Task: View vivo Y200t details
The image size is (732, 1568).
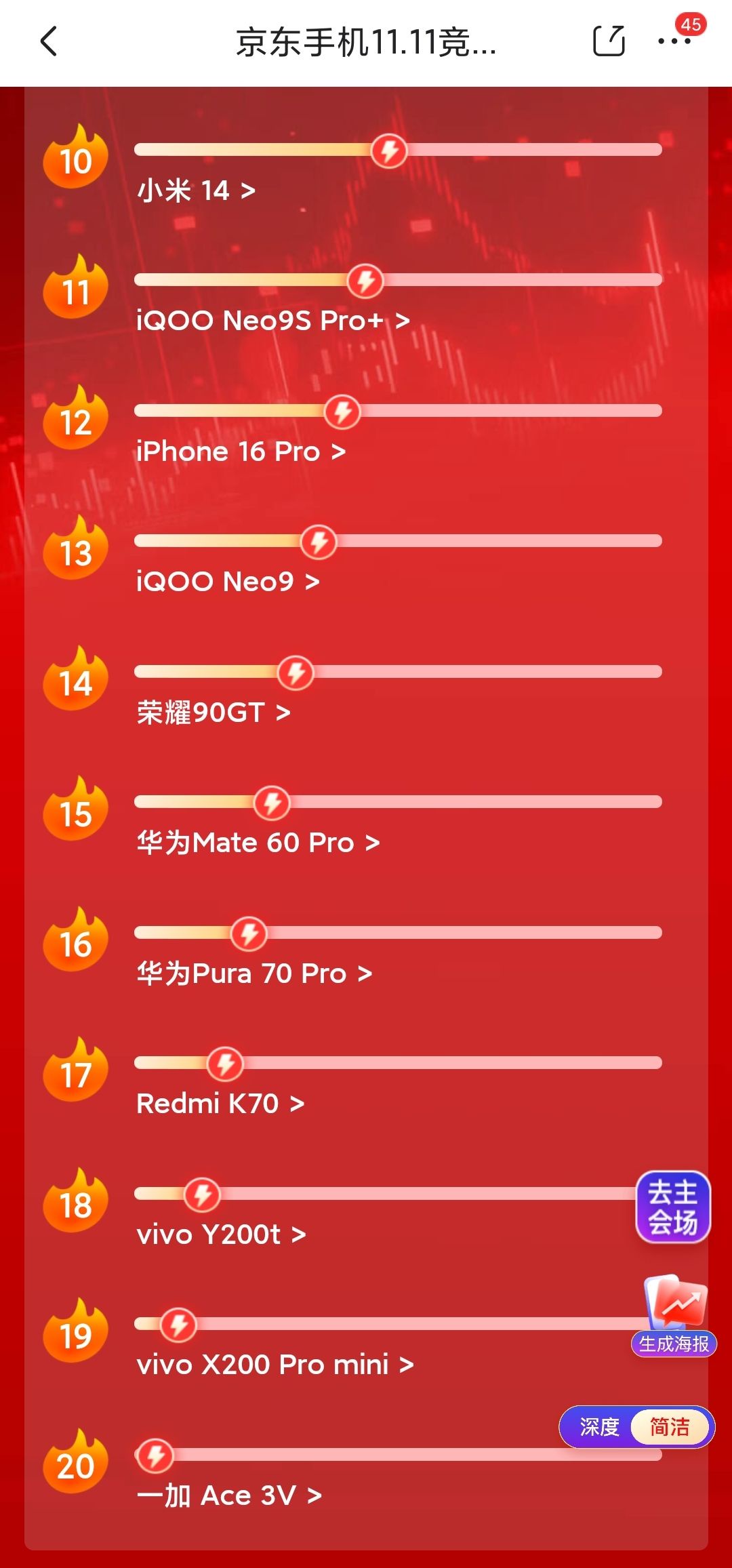Action: (x=221, y=1234)
